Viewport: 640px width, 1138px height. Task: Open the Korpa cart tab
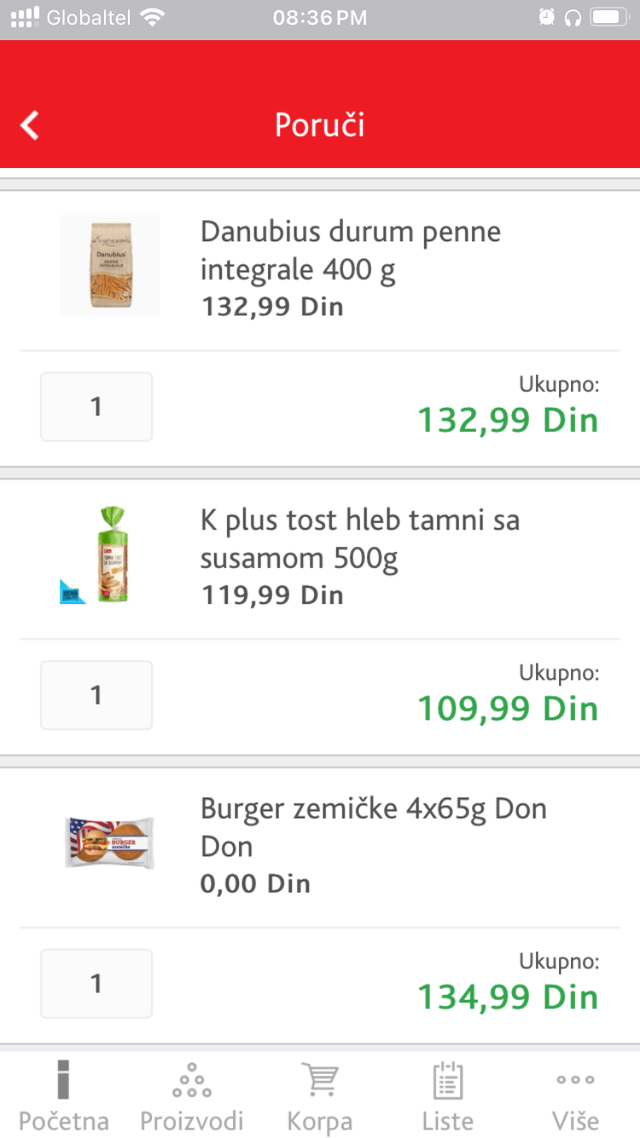coord(320,1096)
